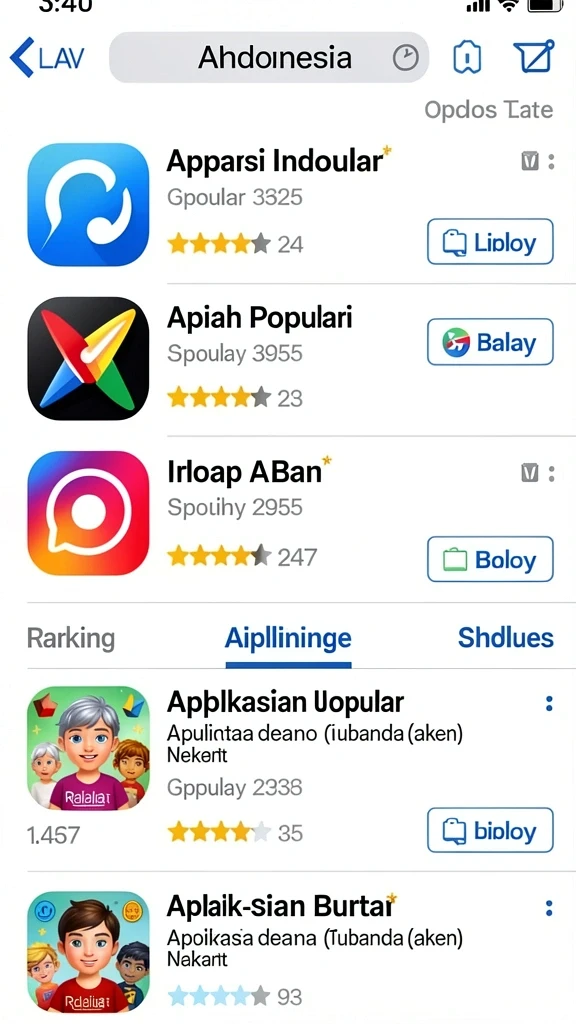Open the Ahdoınesia search field

[268, 57]
